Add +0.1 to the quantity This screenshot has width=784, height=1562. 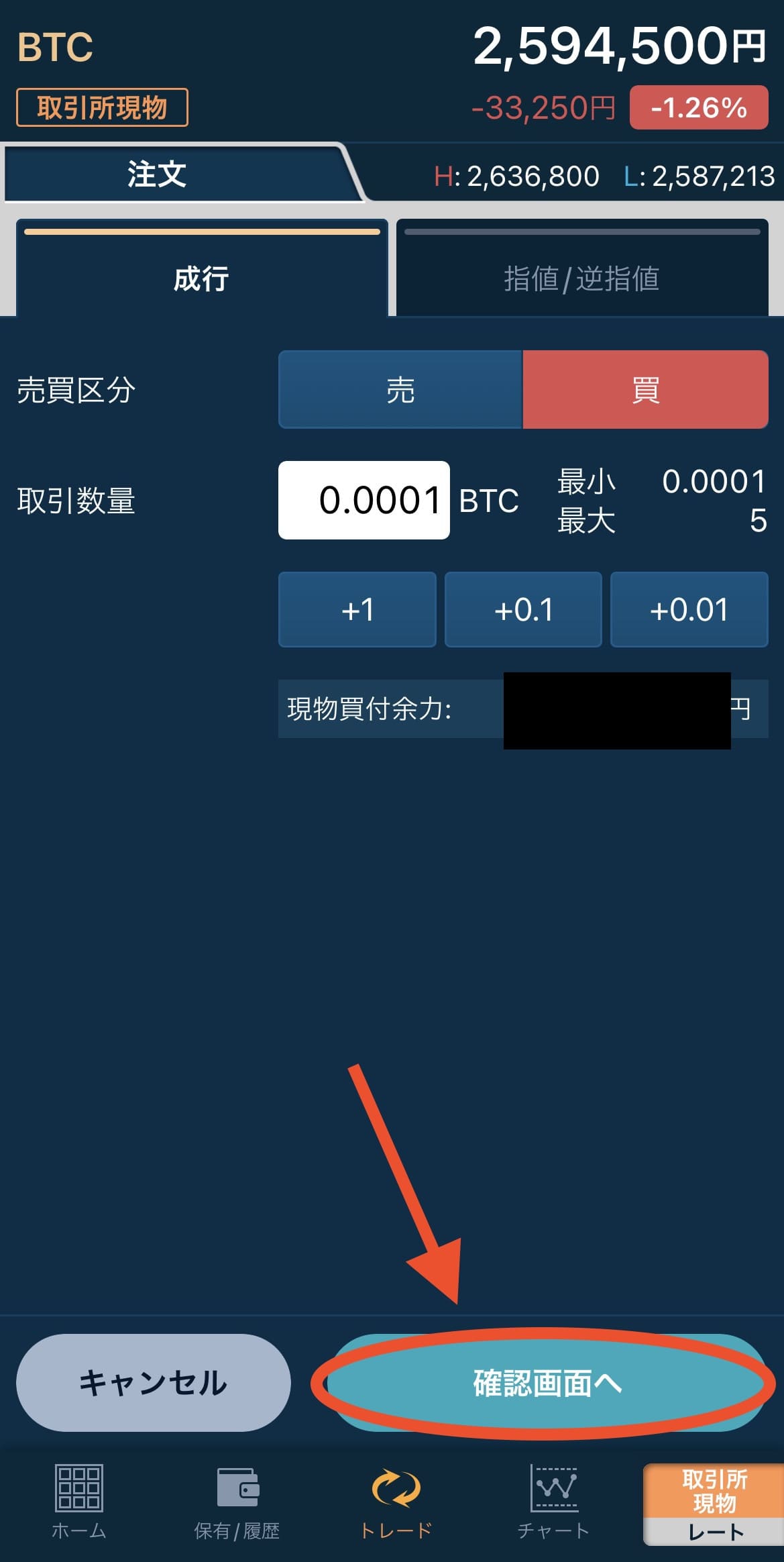point(523,609)
